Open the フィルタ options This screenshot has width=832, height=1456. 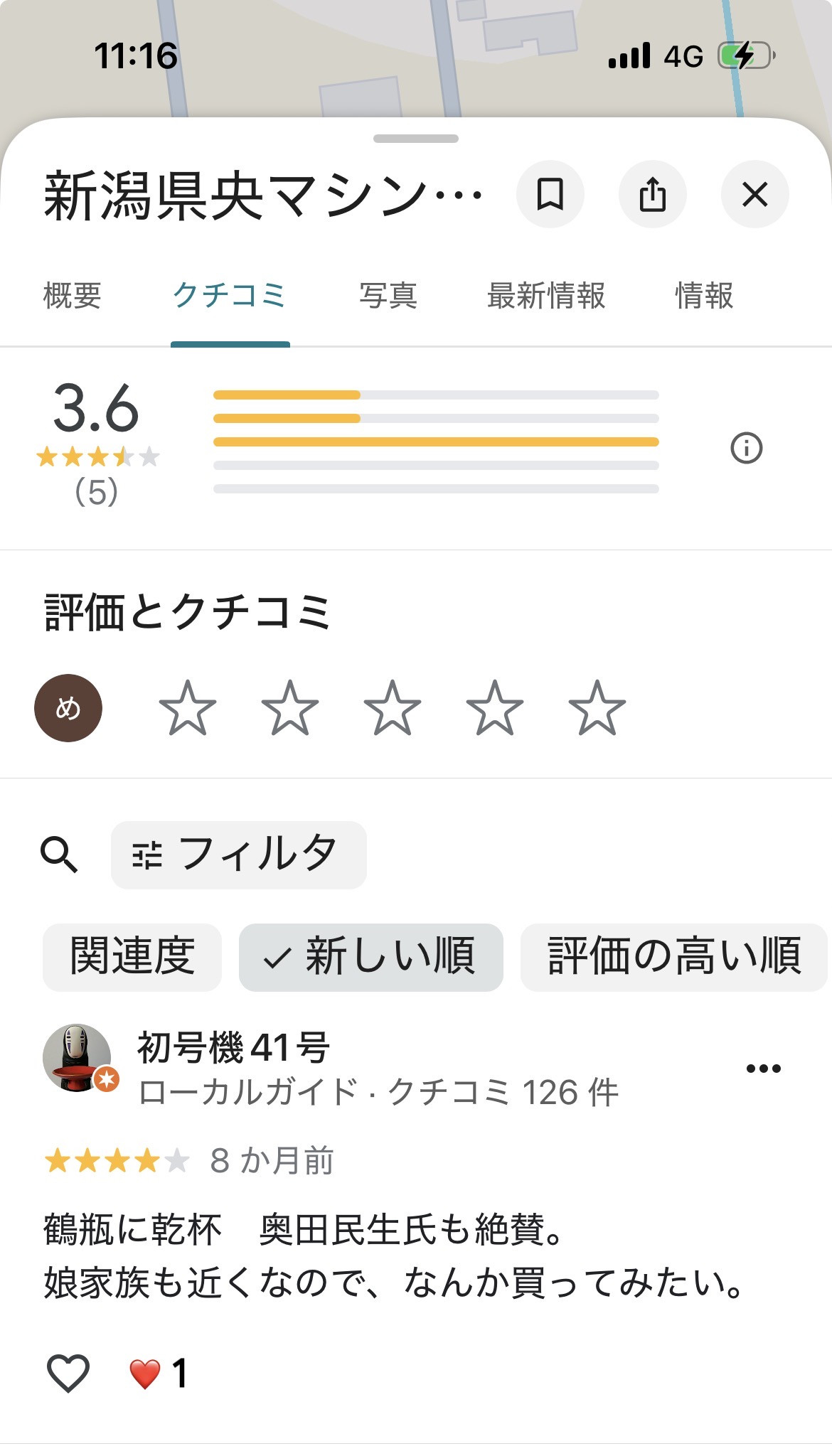coord(238,855)
